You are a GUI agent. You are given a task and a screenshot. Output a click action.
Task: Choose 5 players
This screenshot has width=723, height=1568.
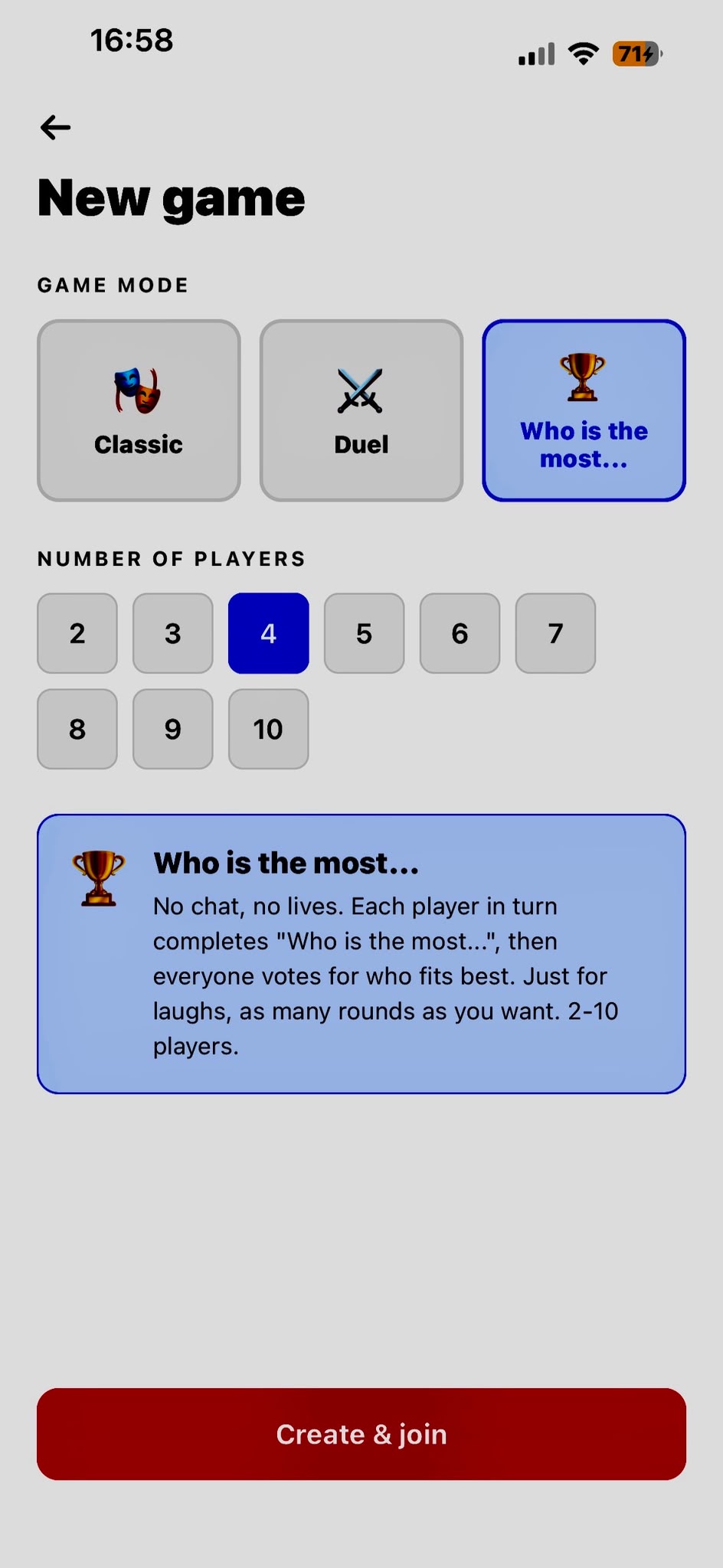point(365,633)
